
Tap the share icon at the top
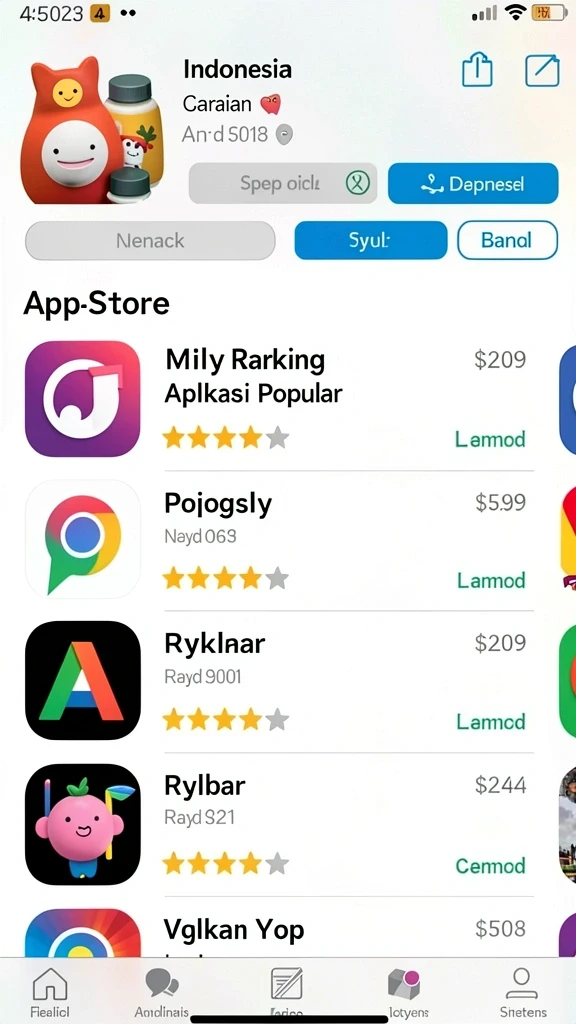(x=477, y=69)
